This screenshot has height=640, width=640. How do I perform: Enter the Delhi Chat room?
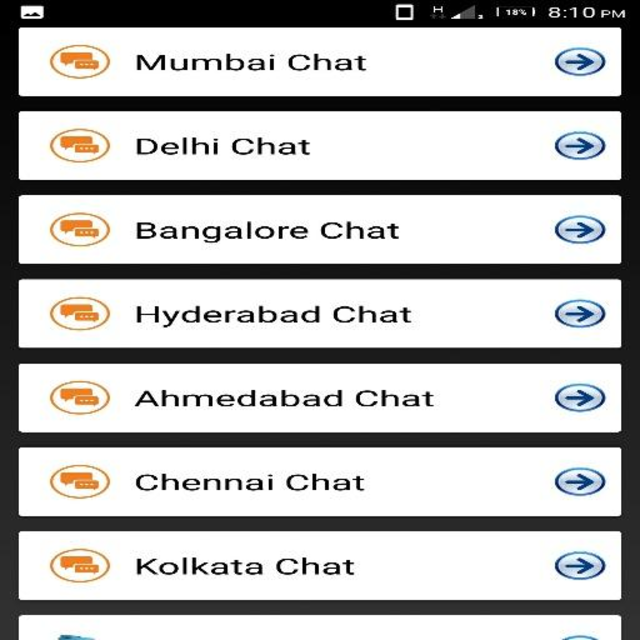pos(320,146)
